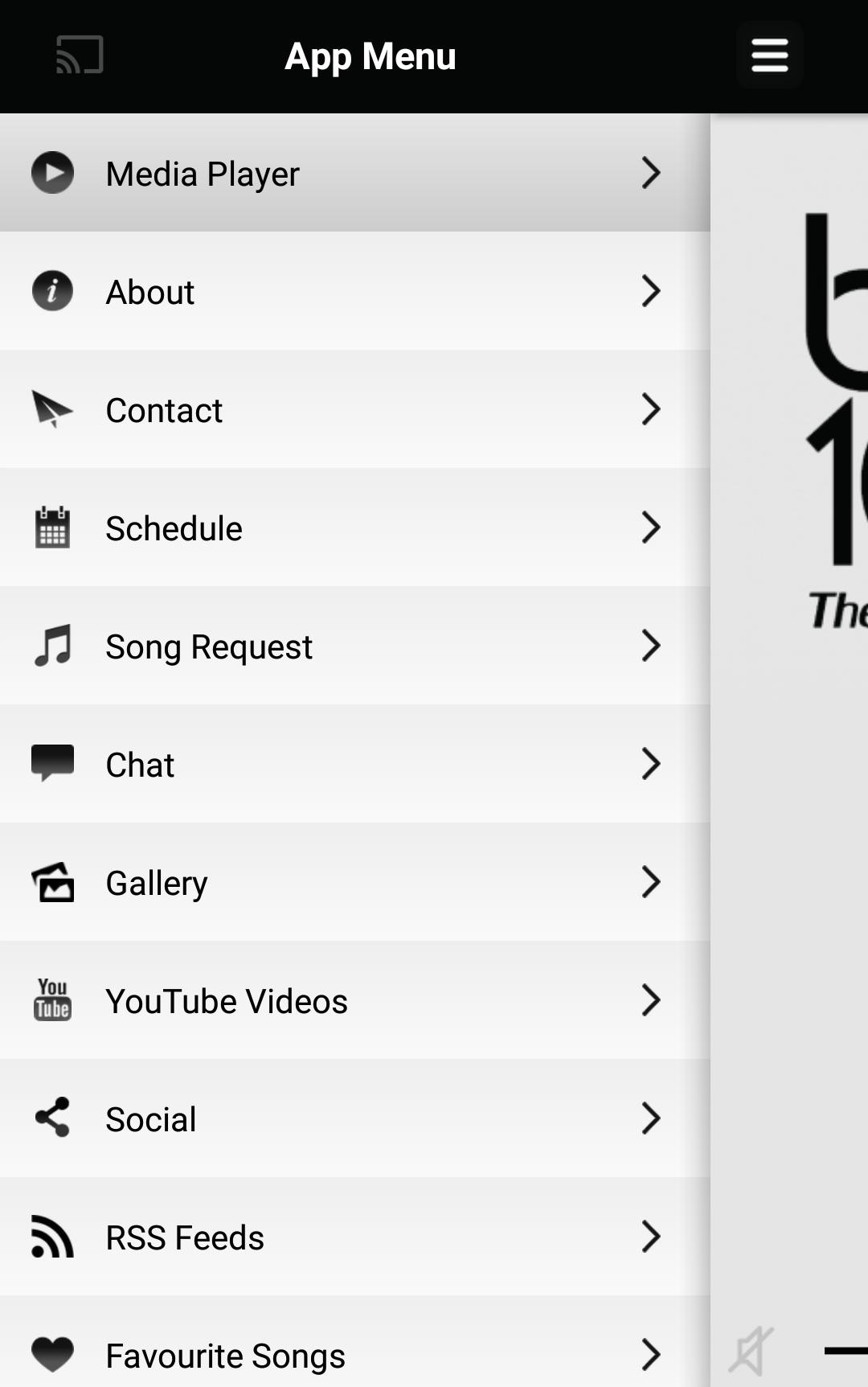The width and height of the screenshot is (868, 1387).
Task: Open the Media Player
Action: pyautogui.click(x=354, y=173)
